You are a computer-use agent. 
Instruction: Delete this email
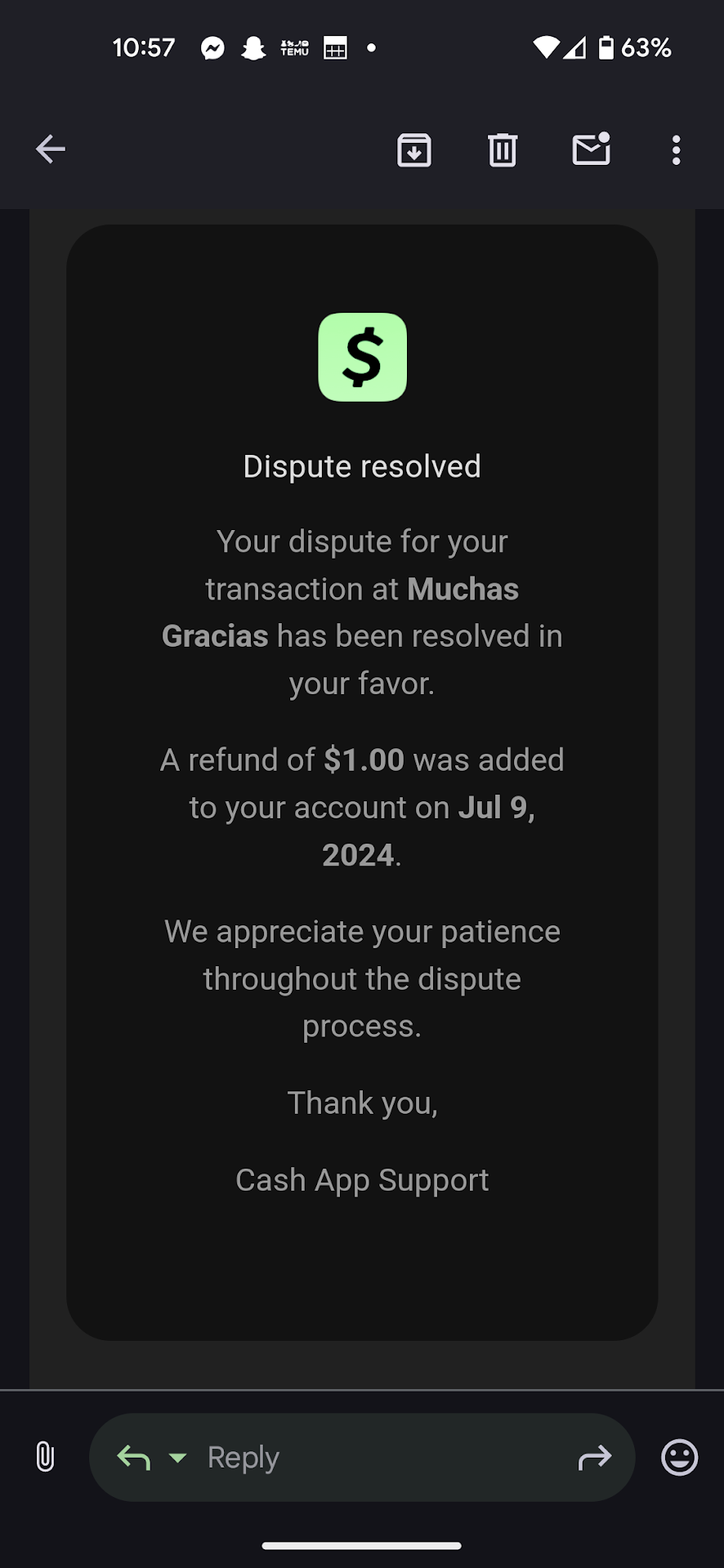(503, 150)
